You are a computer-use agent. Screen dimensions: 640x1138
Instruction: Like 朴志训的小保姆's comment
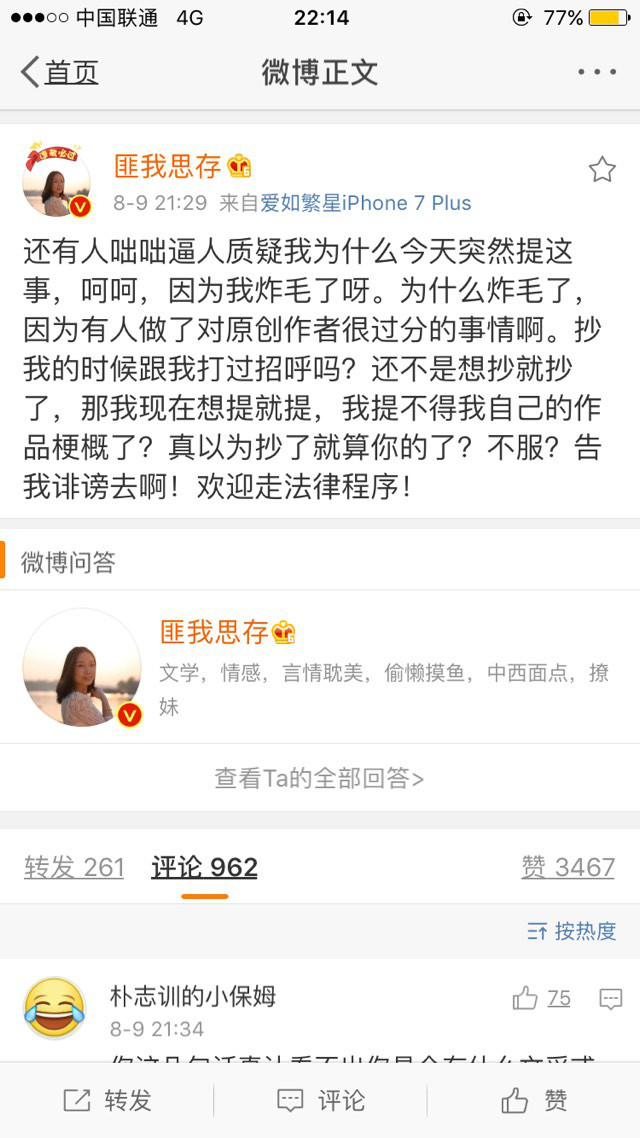coord(542,998)
